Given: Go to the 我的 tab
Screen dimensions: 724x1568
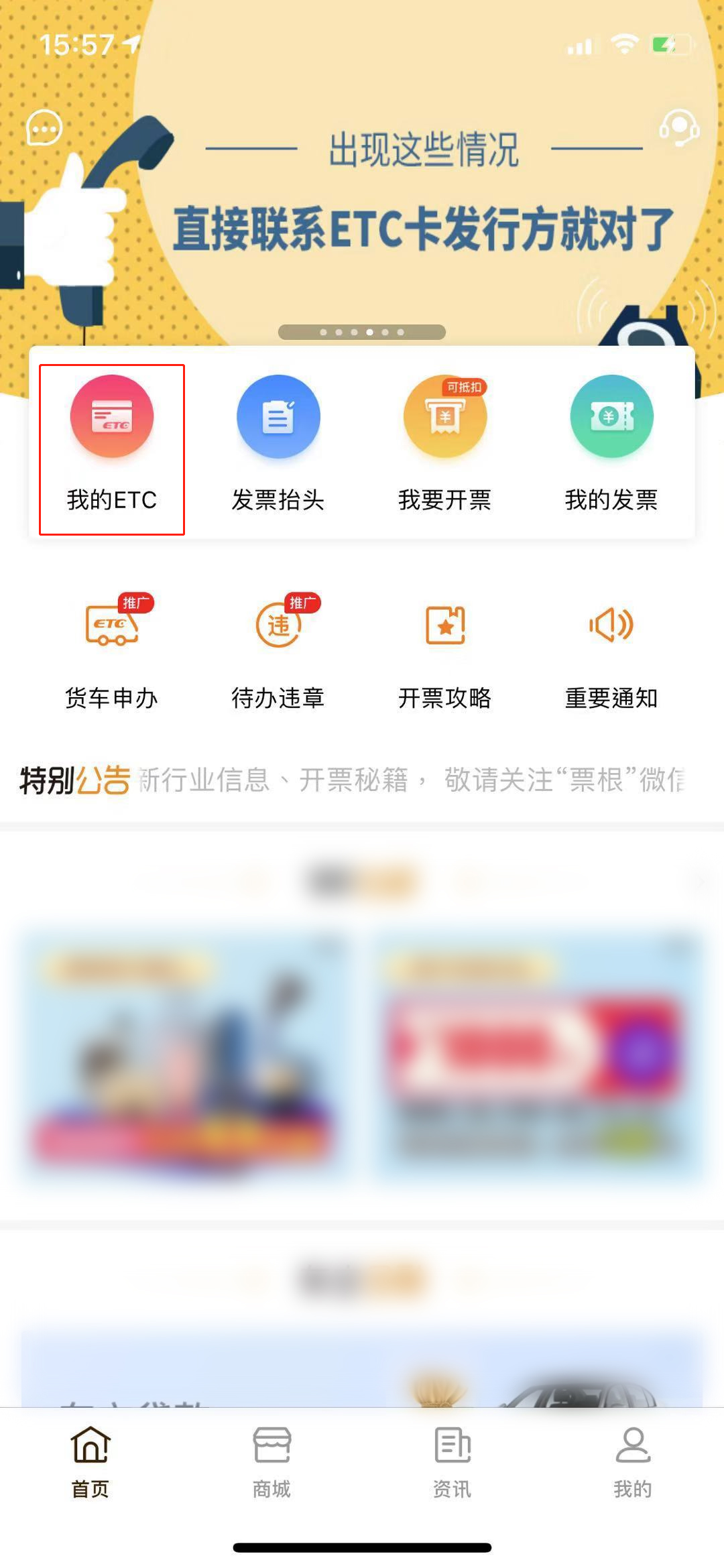Looking at the screenshot, I should point(633,1463).
